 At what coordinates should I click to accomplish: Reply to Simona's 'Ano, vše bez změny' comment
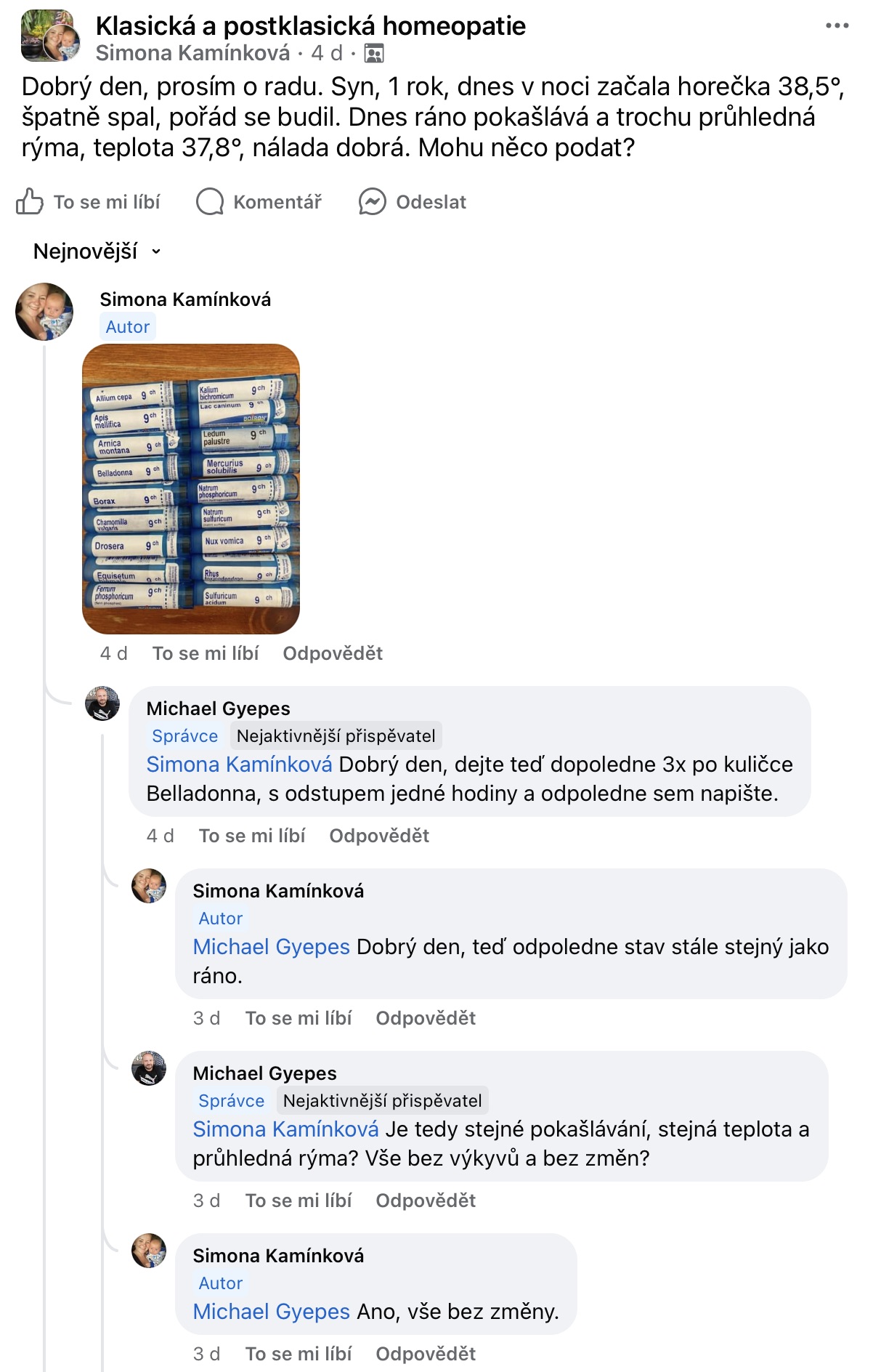[426, 1354]
